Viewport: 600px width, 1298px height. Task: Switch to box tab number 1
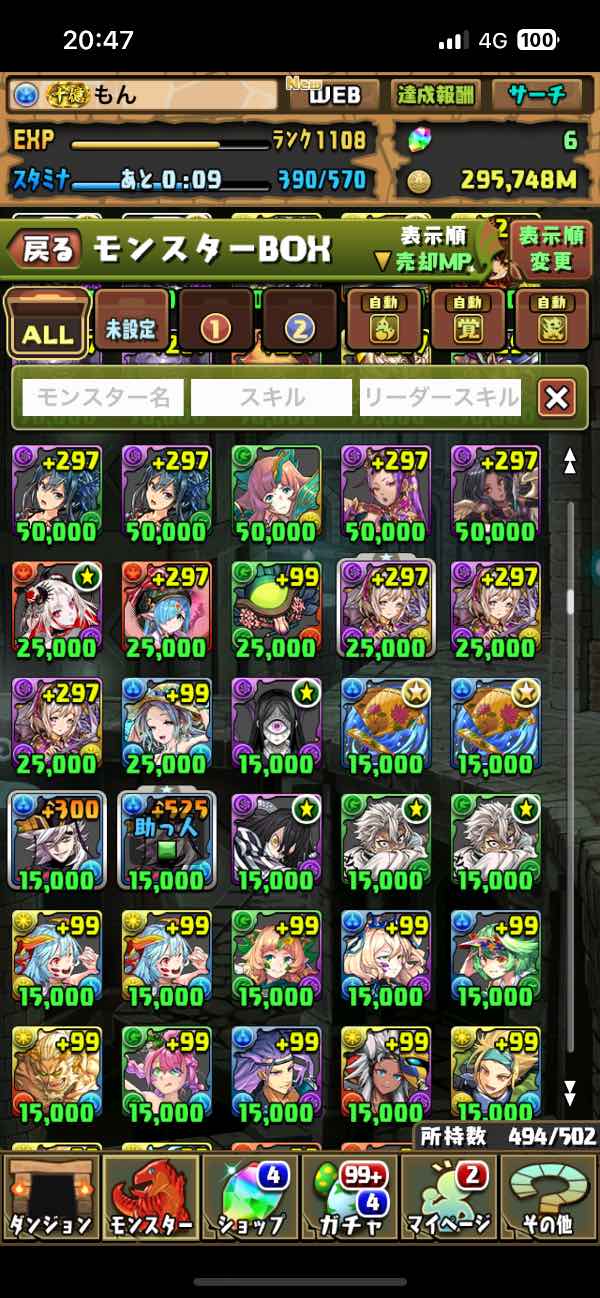pyautogui.click(x=216, y=322)
